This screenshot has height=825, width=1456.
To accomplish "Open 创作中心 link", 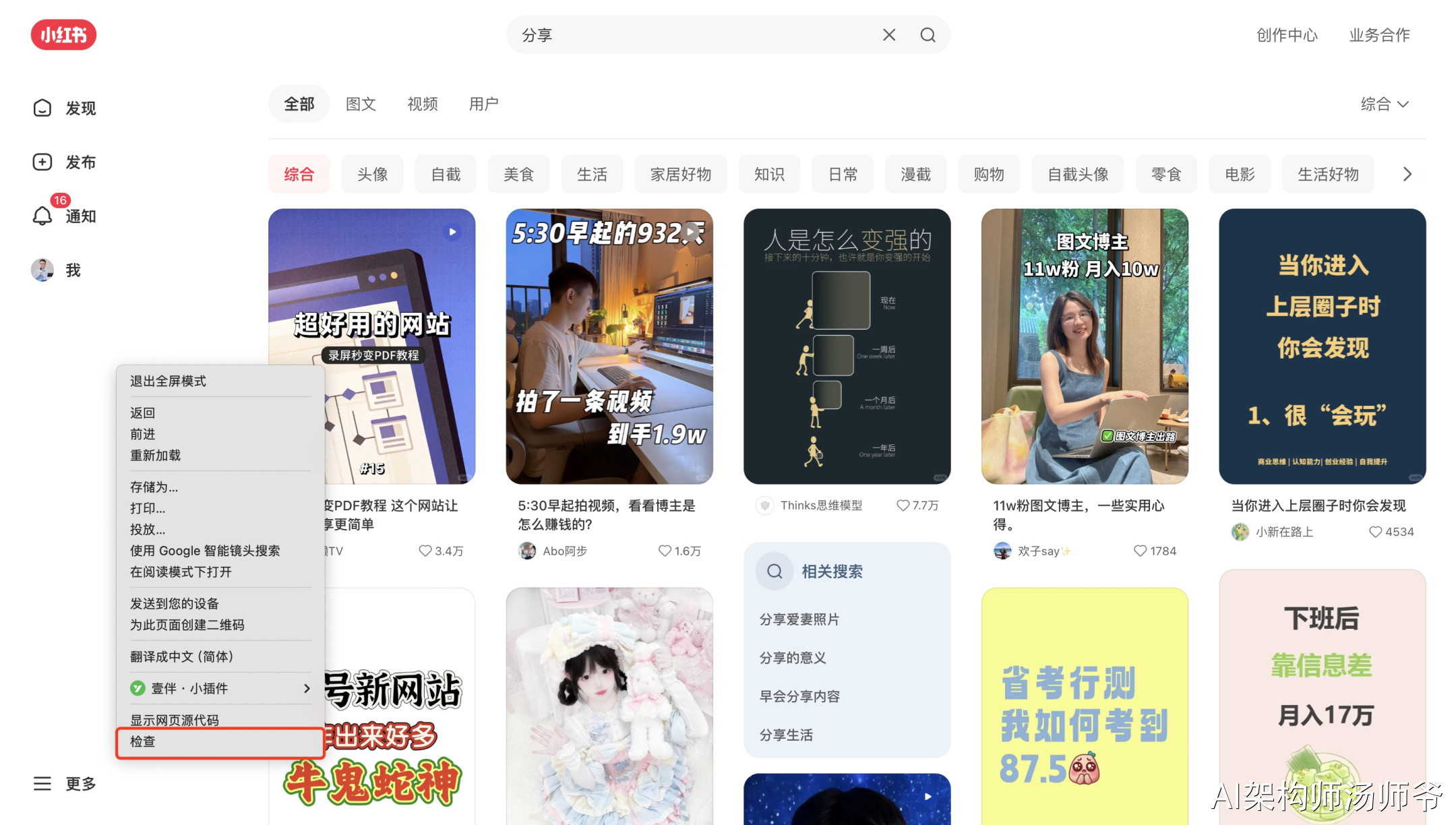I will 1286,35.
